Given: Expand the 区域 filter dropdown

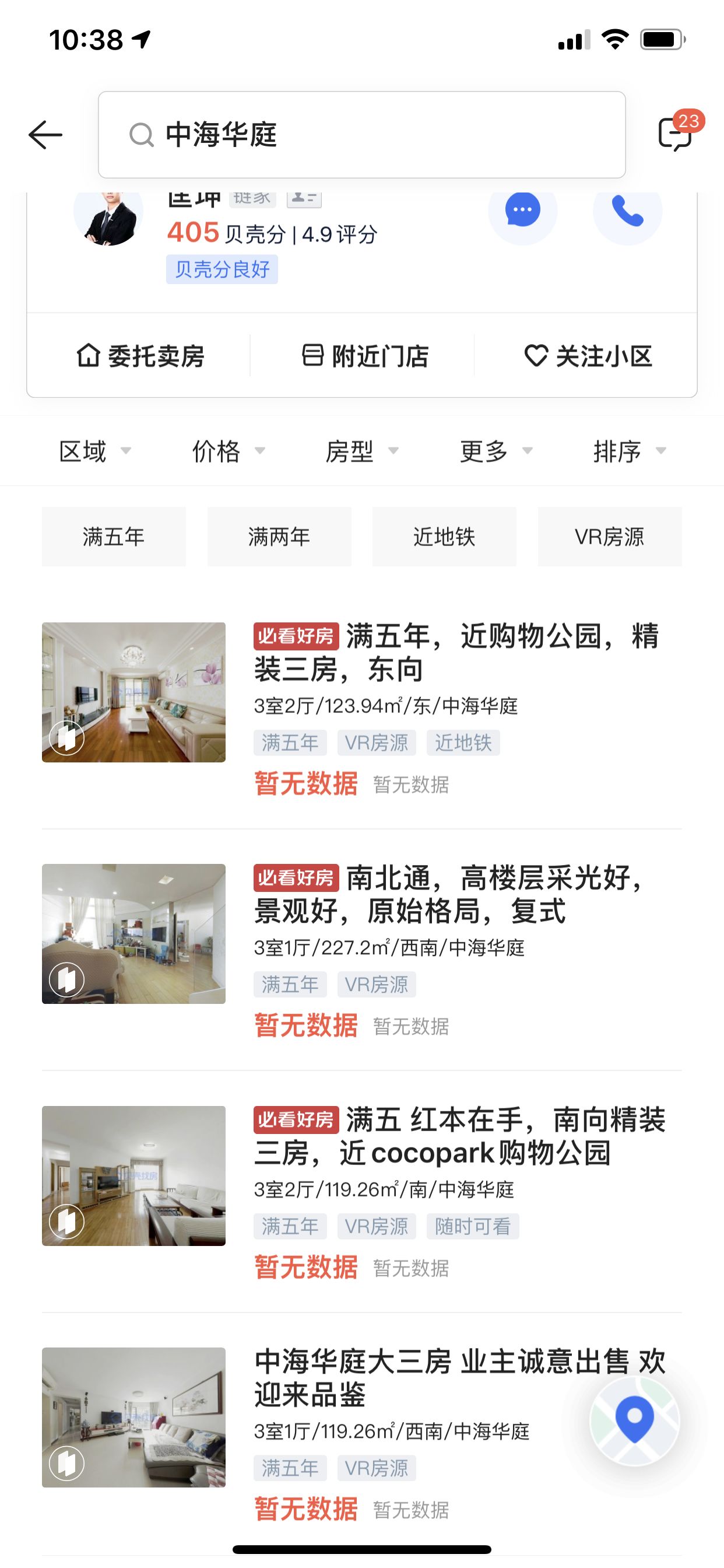Looking at the screenshot, I should pyautogui.click(x=95, y=451).
